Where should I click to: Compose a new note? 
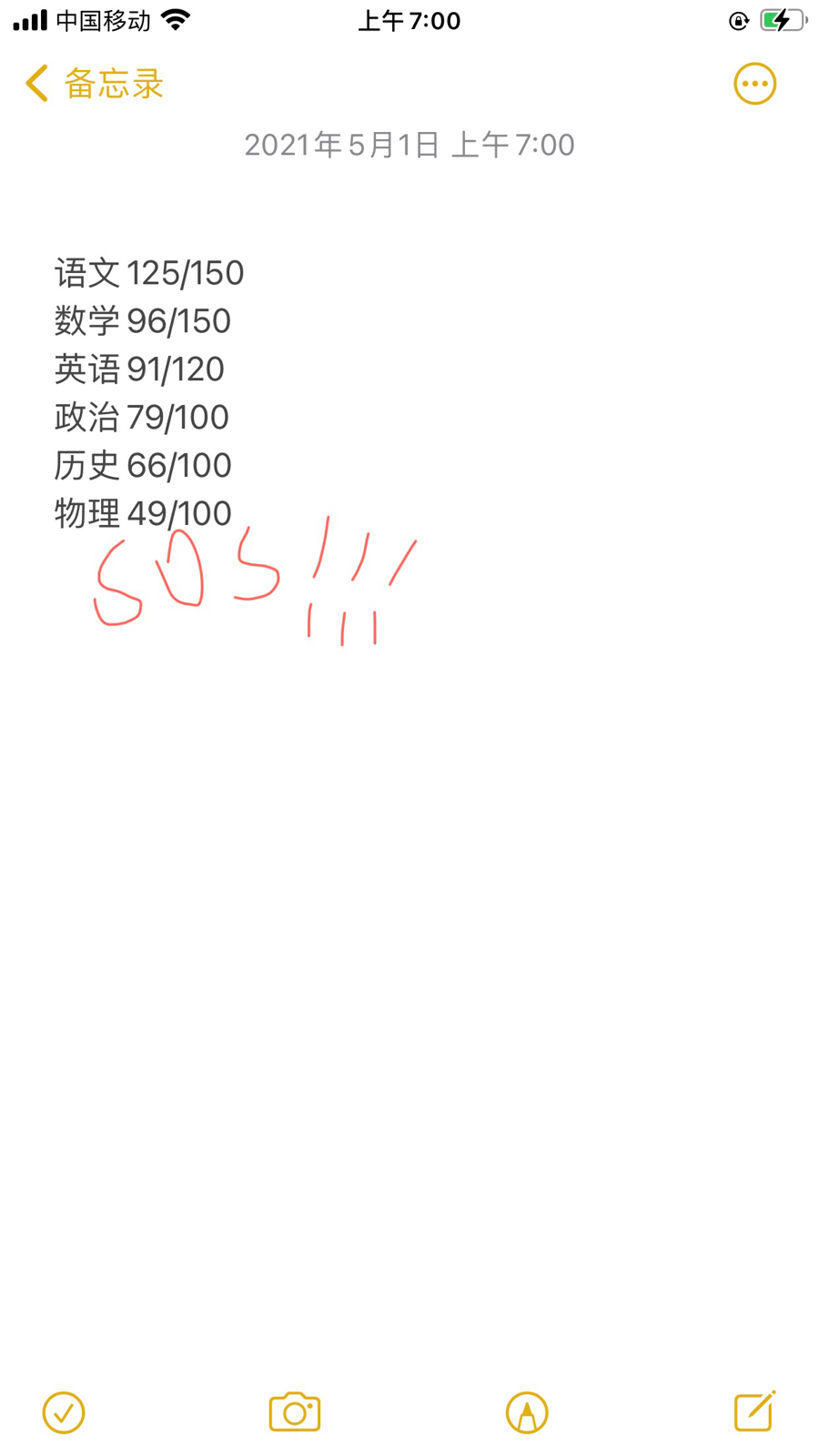[754, 1411]
